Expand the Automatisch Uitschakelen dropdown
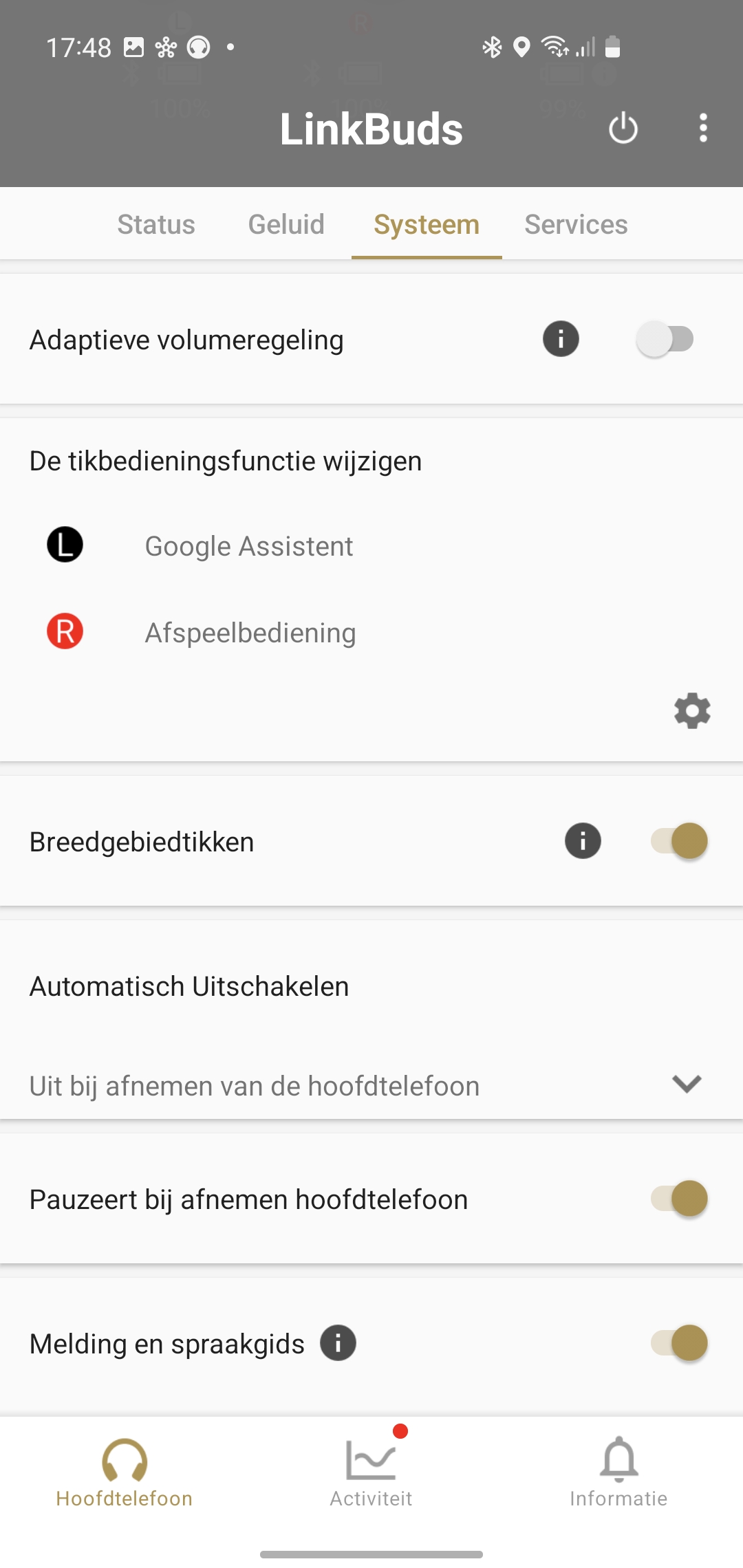The height and width of the screenshot is (1568, 743). (x=371, y=1085)
